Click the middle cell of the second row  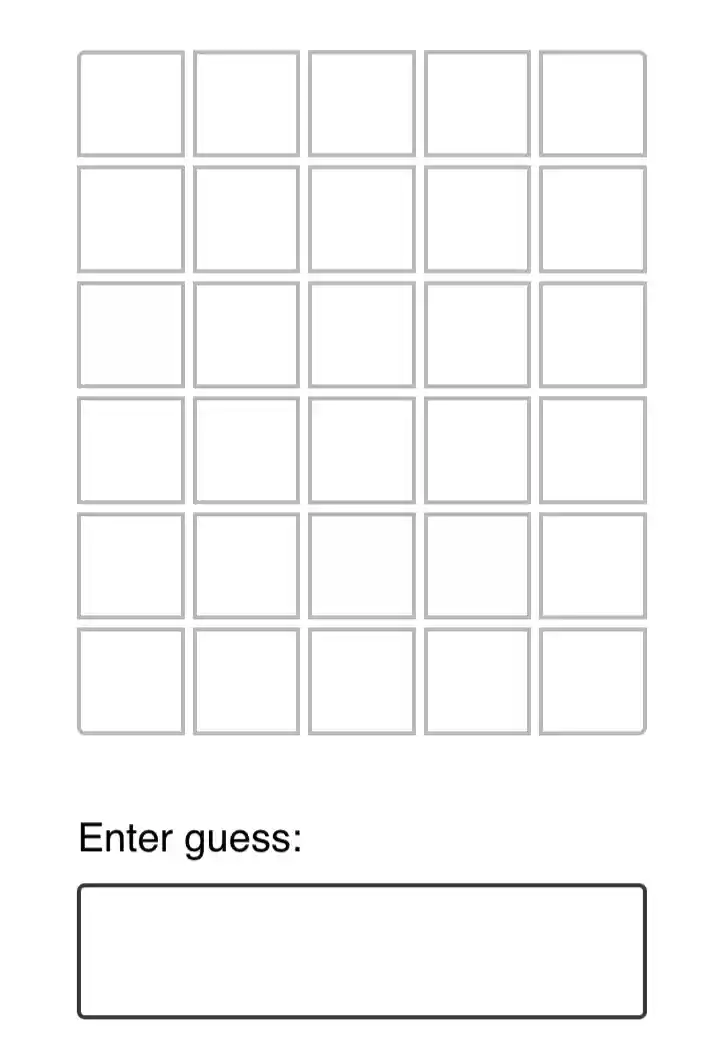tap(361, 218)
